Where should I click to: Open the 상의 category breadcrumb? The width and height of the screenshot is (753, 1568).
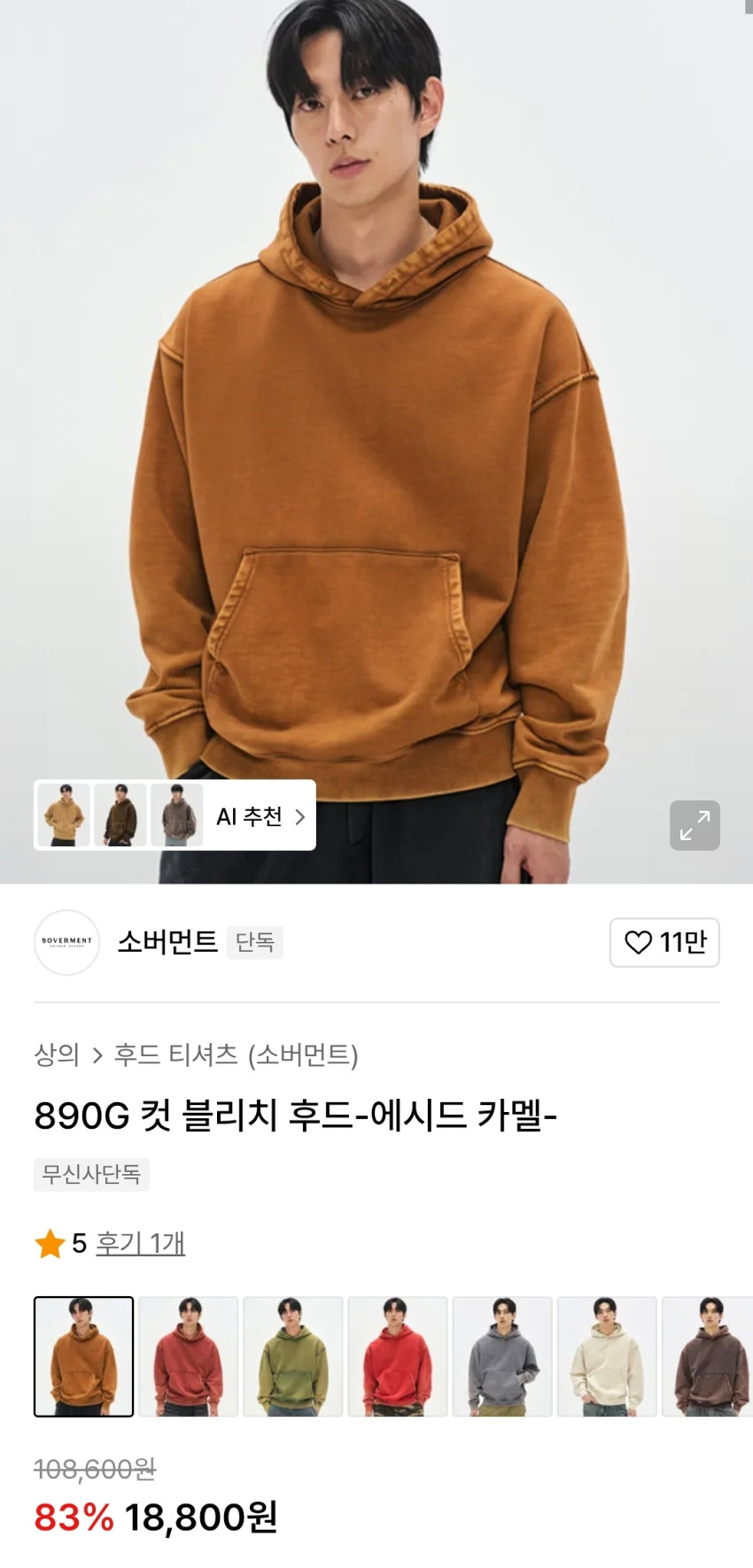point(57,1054)
